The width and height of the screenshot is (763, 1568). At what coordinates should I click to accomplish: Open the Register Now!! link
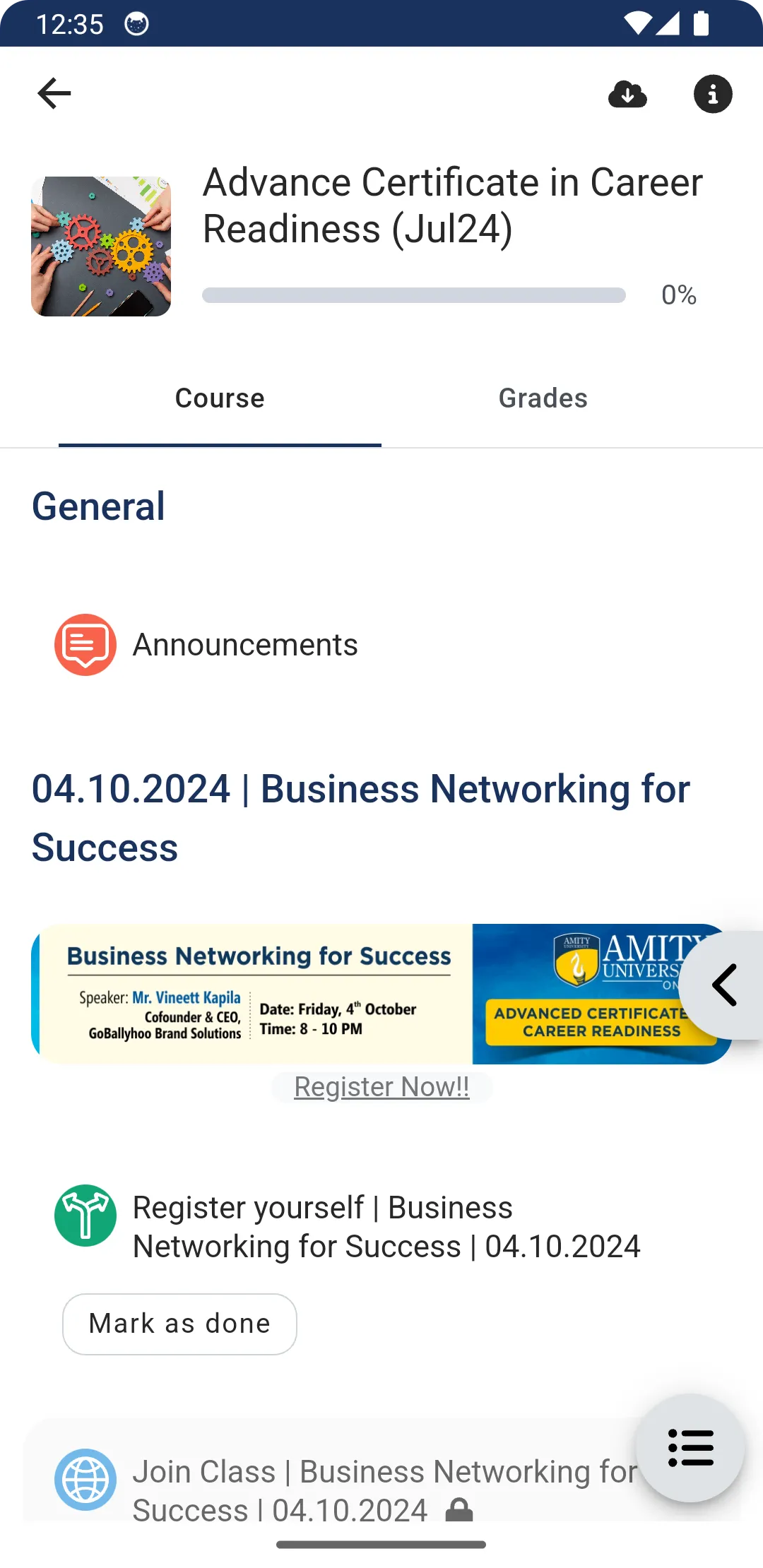click(381, 1086)
